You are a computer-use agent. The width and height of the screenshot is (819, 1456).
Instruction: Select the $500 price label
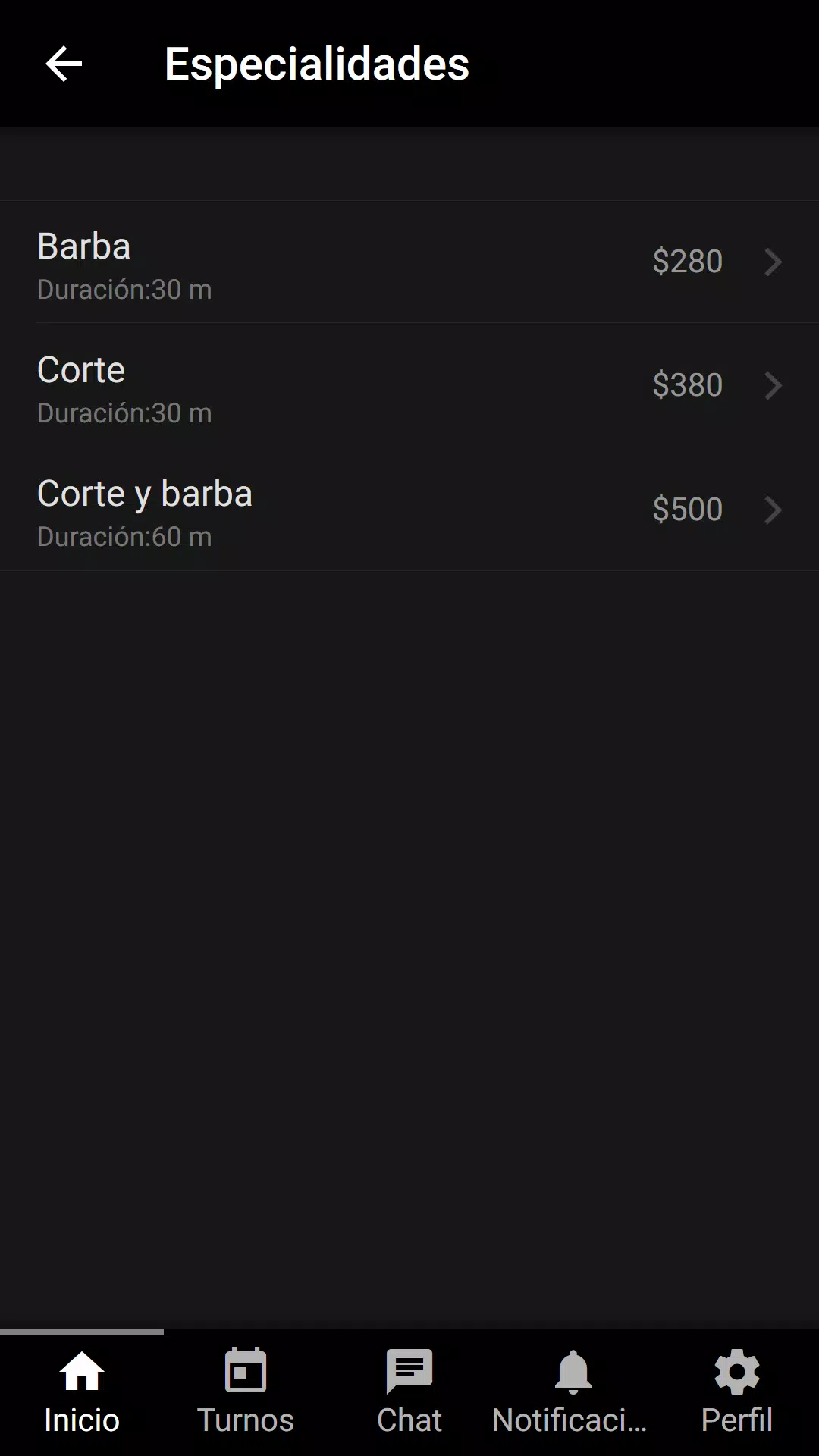point(688,509)
